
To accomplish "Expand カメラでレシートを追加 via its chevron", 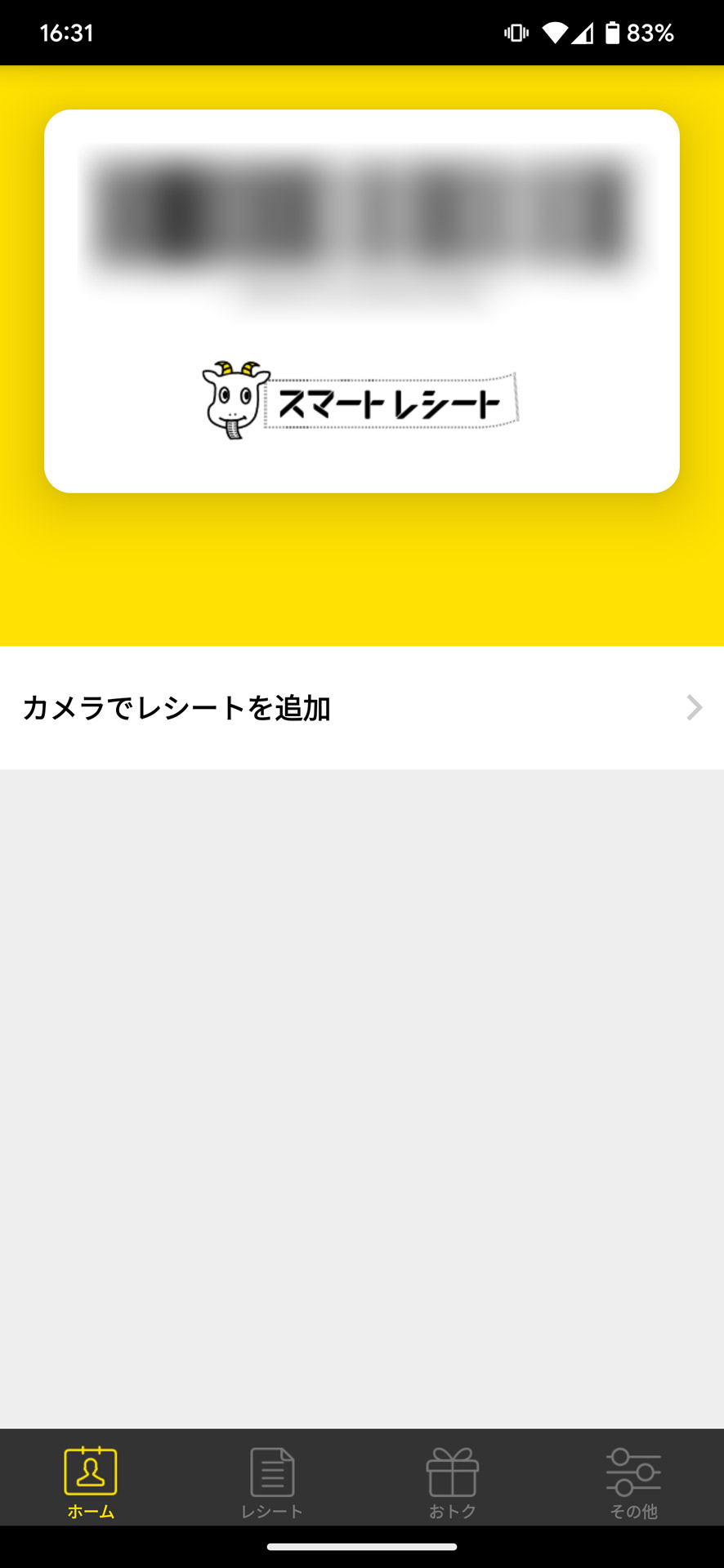I will click(x=694, y=708).
